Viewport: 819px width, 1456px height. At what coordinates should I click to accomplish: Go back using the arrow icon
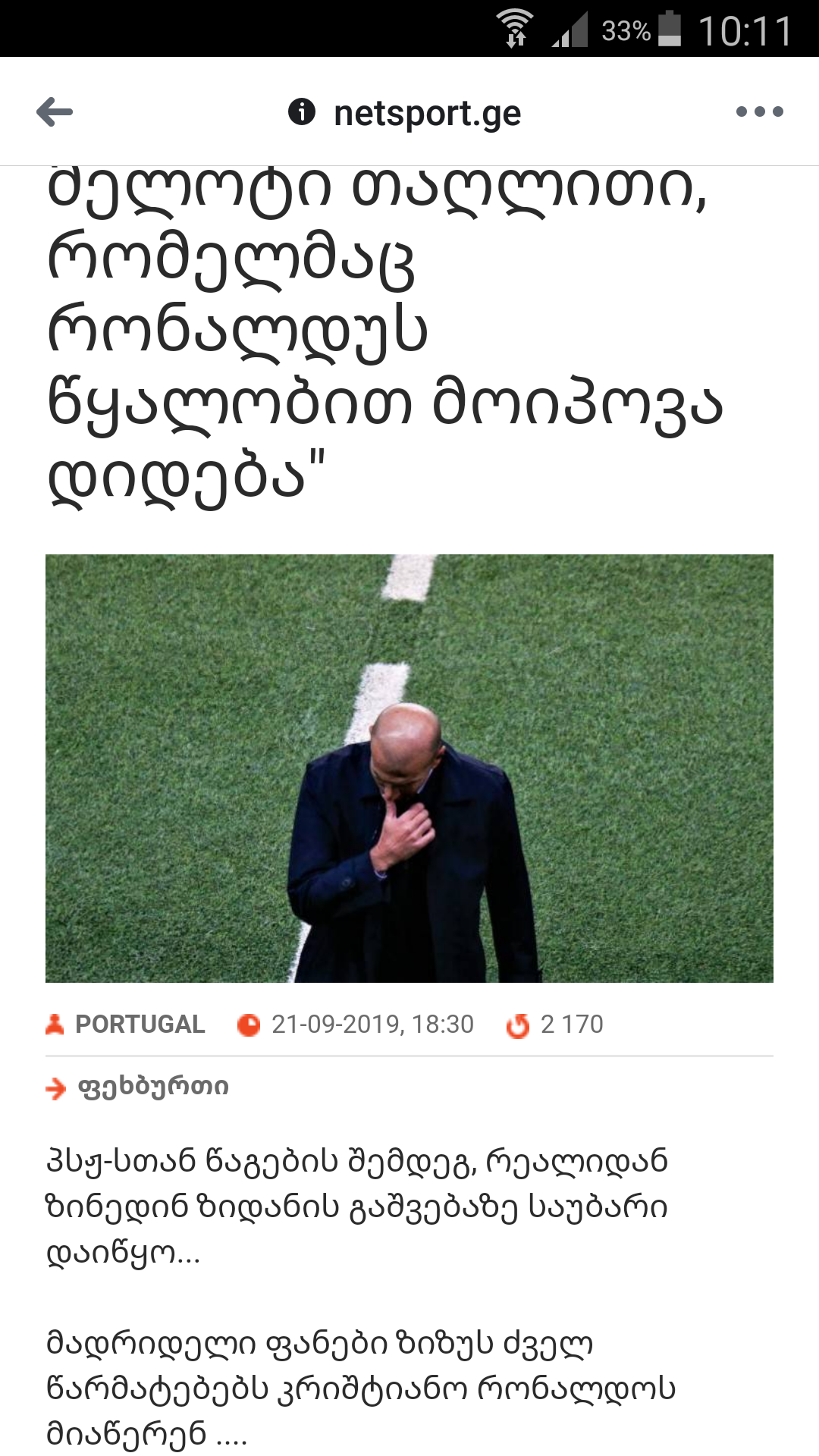coord(55,112)
